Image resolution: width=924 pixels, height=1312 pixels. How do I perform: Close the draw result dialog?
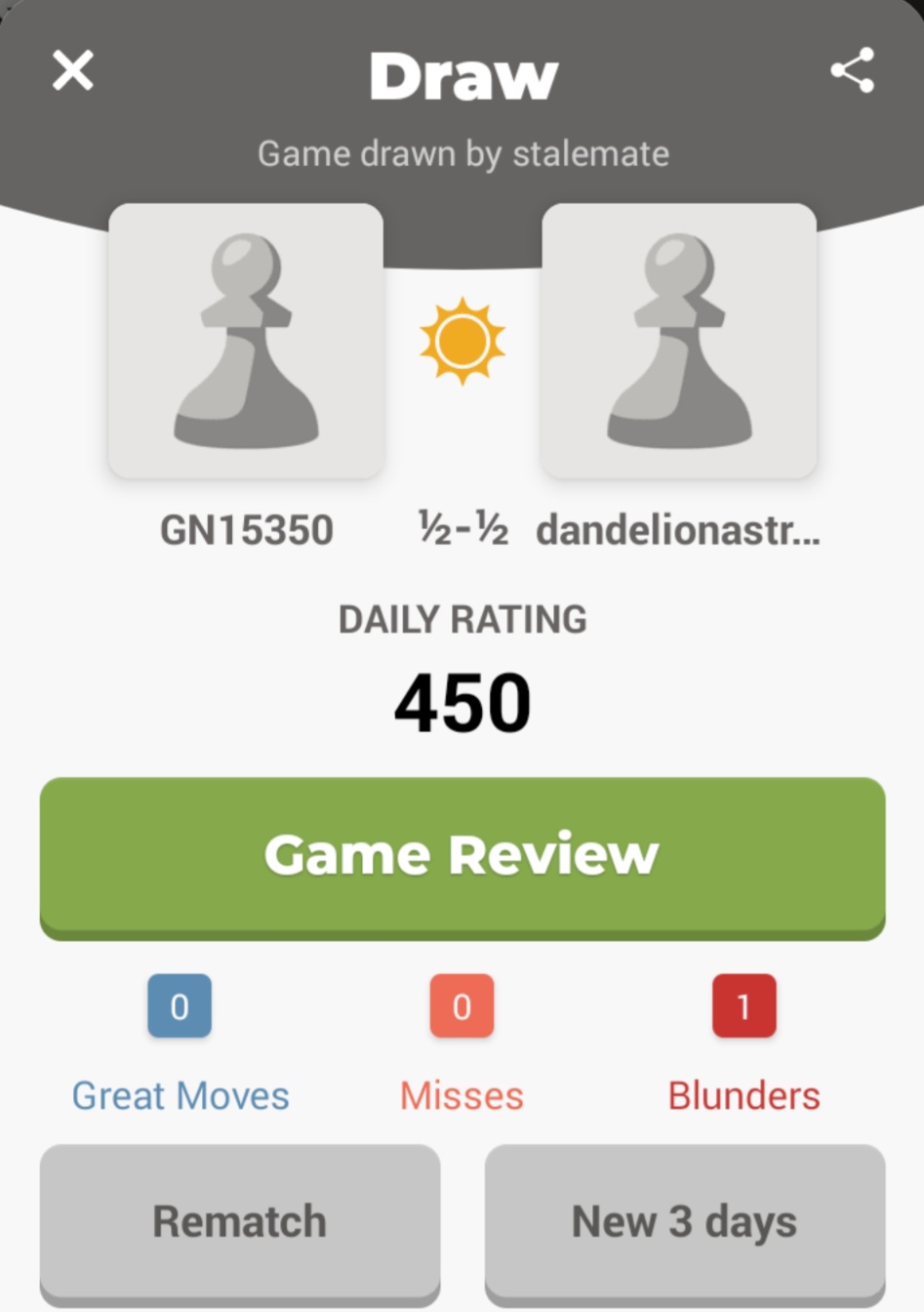tap(73, 71)
